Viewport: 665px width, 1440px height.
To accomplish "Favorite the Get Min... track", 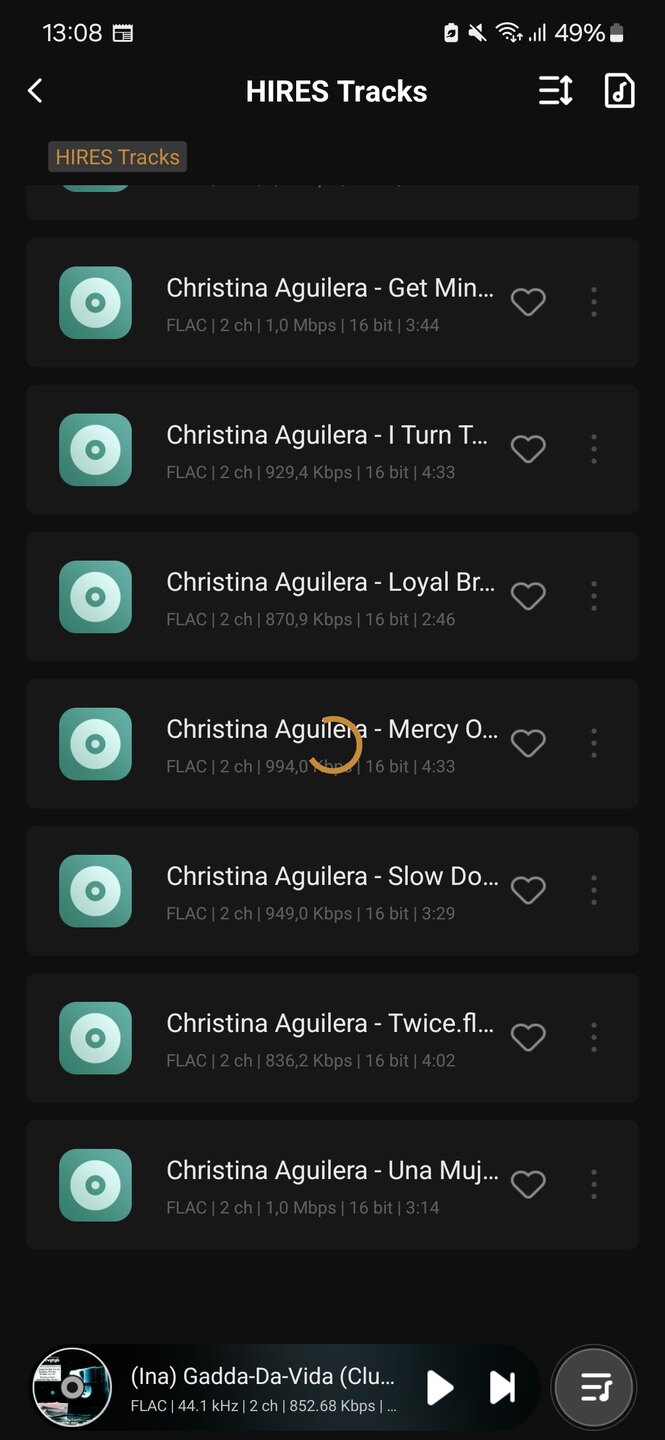I will pyautogui.click(x=528, y=302).
